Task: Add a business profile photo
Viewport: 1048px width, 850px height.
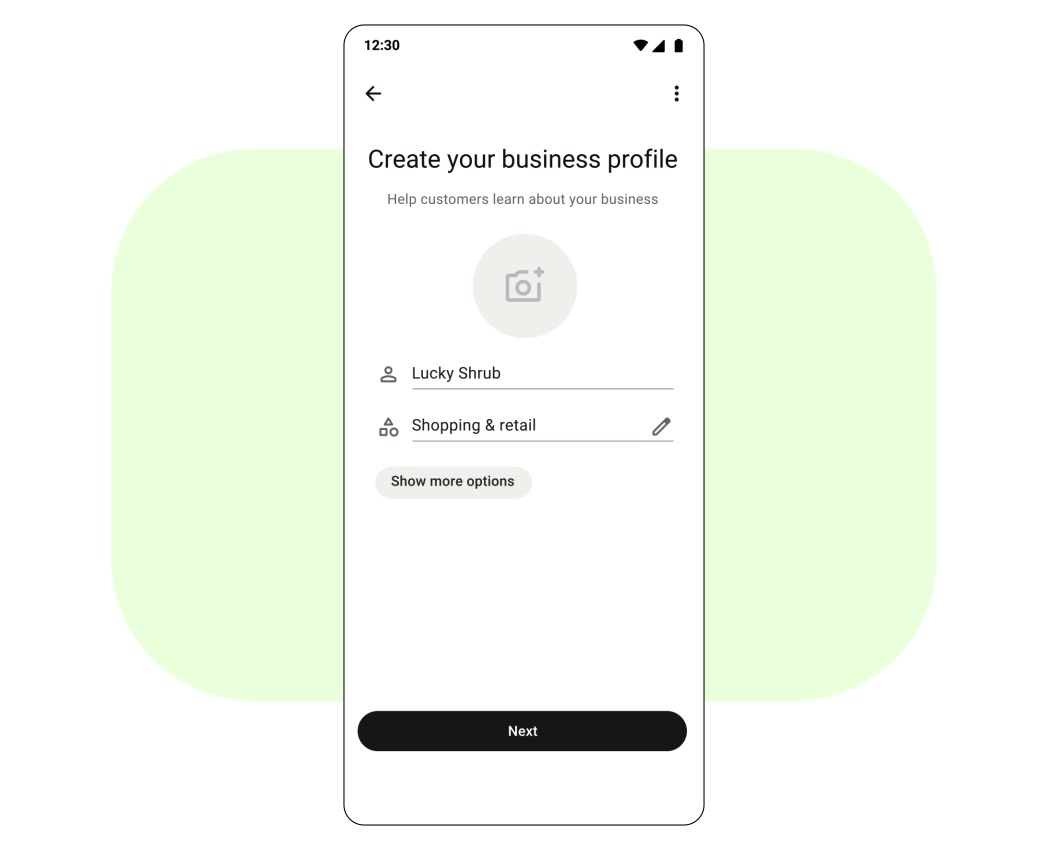Action: pos(524,286)
